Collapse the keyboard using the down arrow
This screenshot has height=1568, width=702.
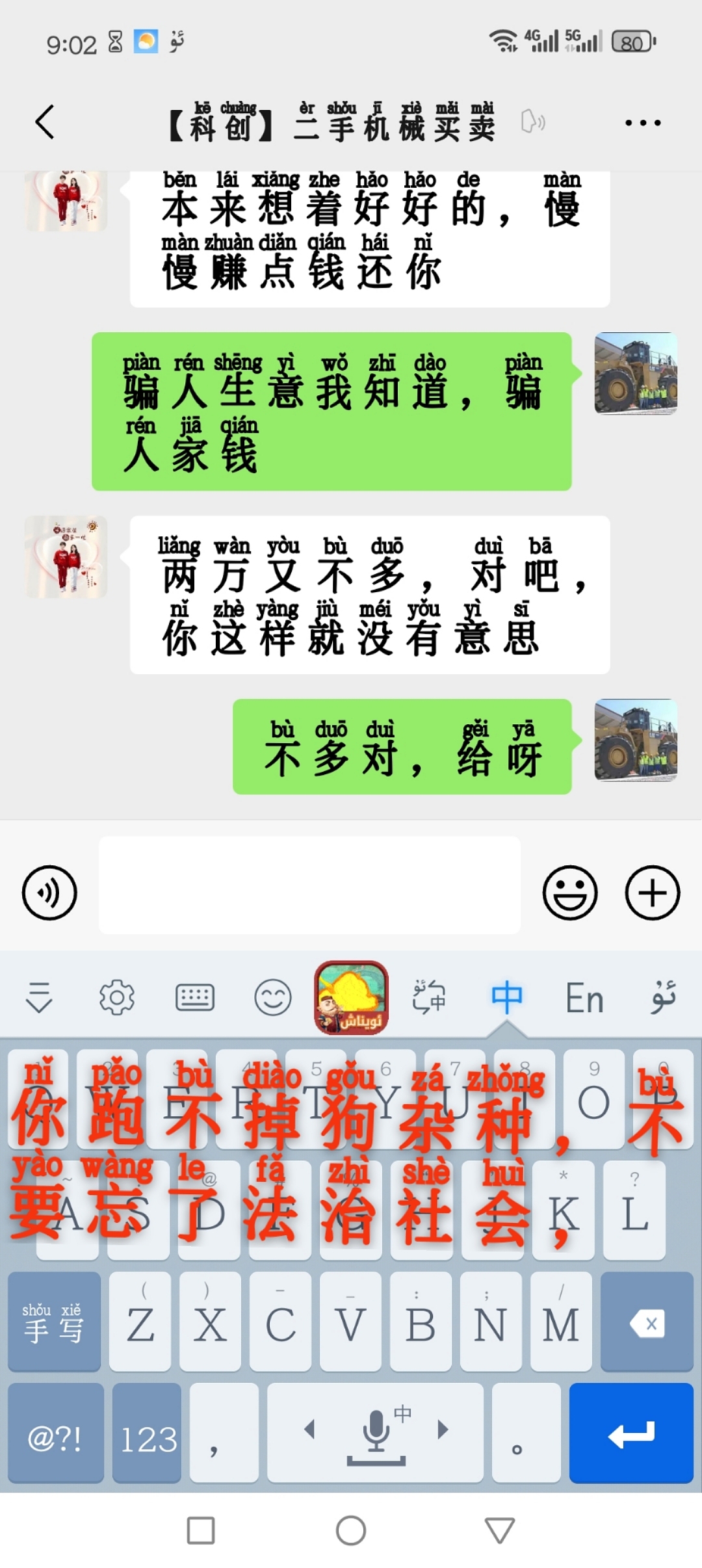[39, 997]
